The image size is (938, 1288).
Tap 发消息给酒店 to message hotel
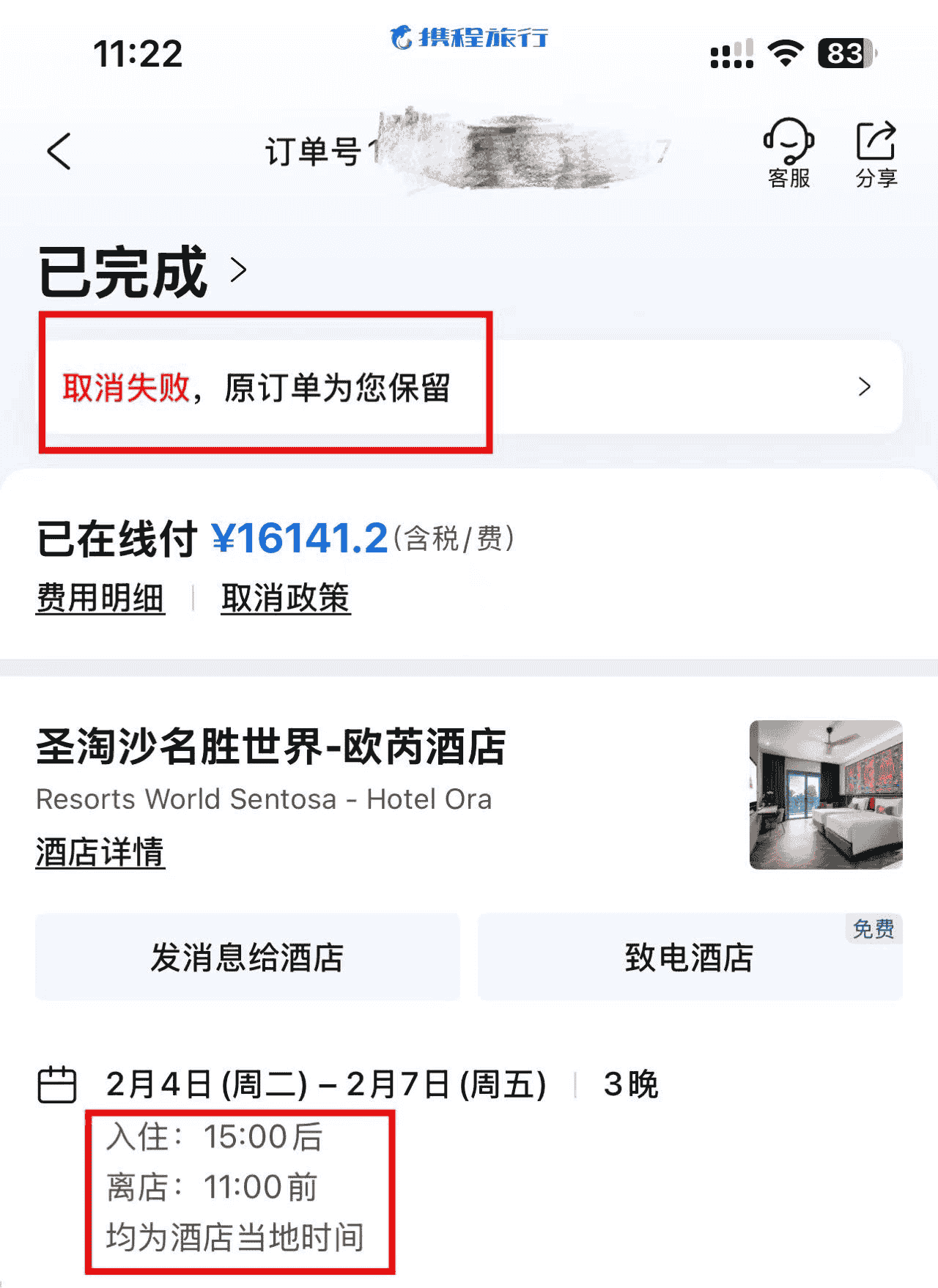click(248, 957)
